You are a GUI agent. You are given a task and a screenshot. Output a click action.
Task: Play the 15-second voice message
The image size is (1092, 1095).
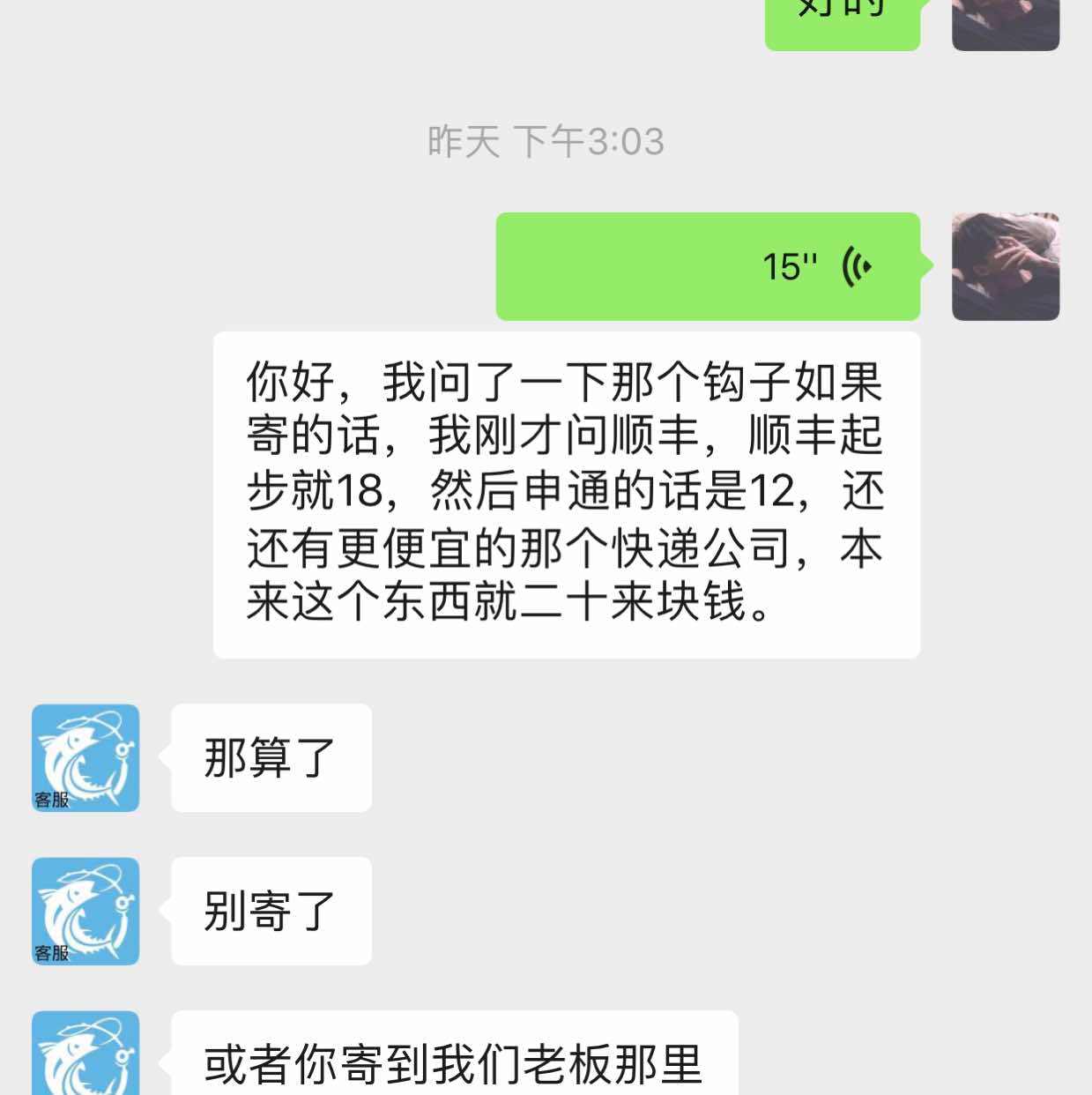click(x=708, y=266)
